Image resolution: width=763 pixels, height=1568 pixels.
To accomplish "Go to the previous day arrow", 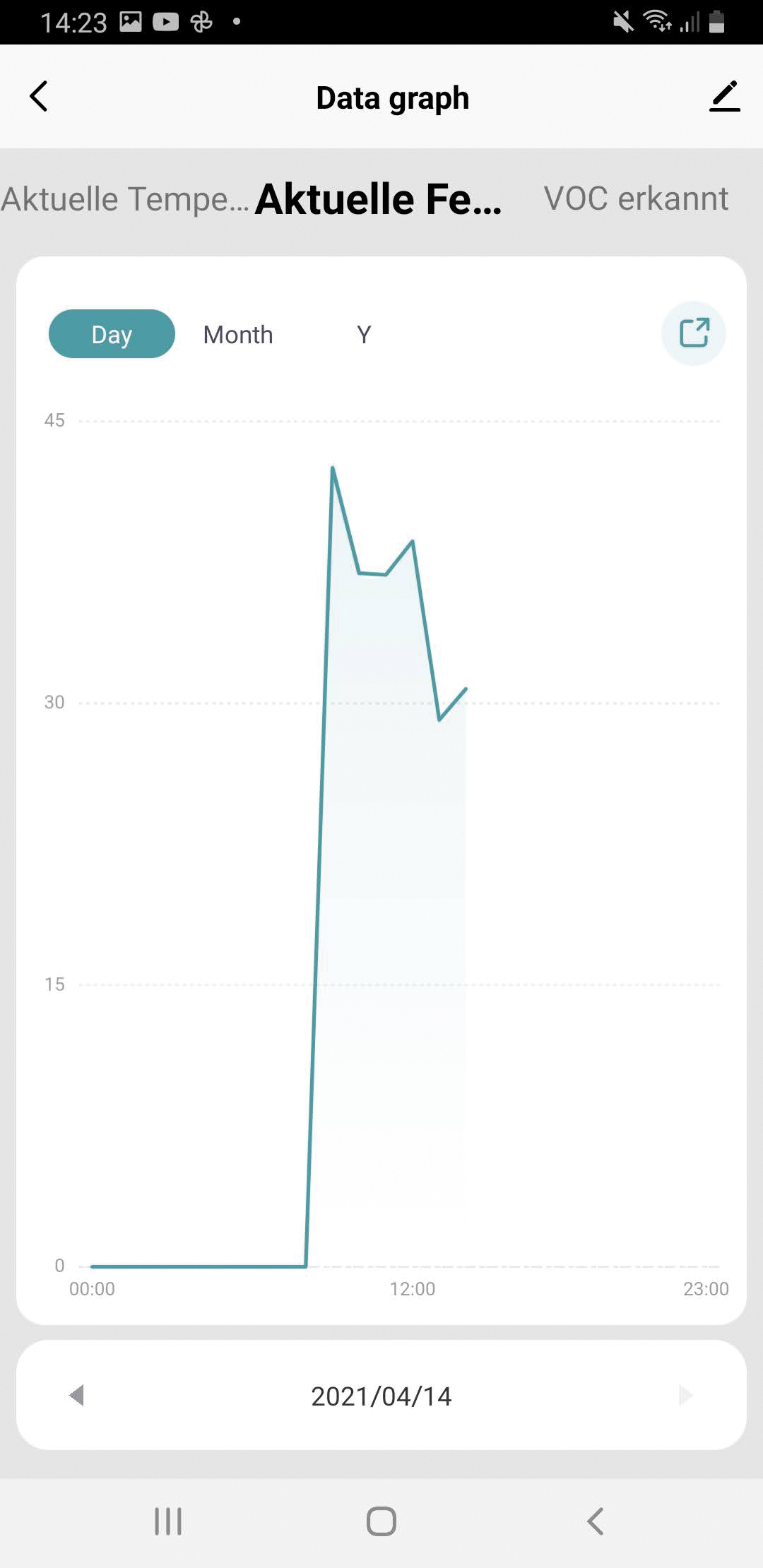I will click(77, 1395).
